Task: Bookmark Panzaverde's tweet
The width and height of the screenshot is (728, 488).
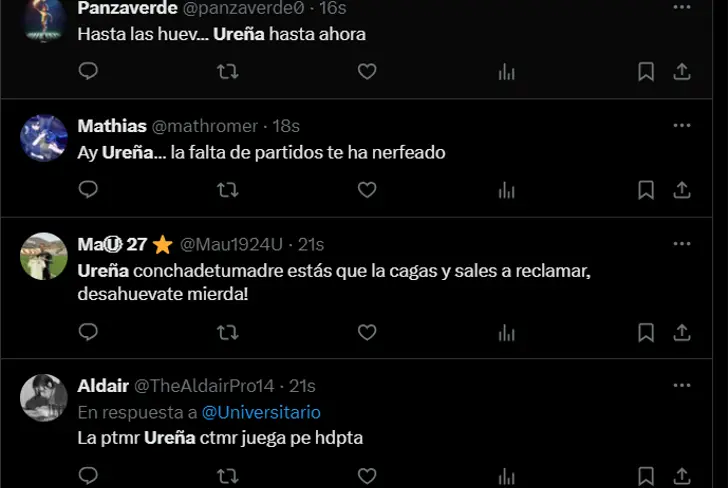Action: tap(646, 71)
